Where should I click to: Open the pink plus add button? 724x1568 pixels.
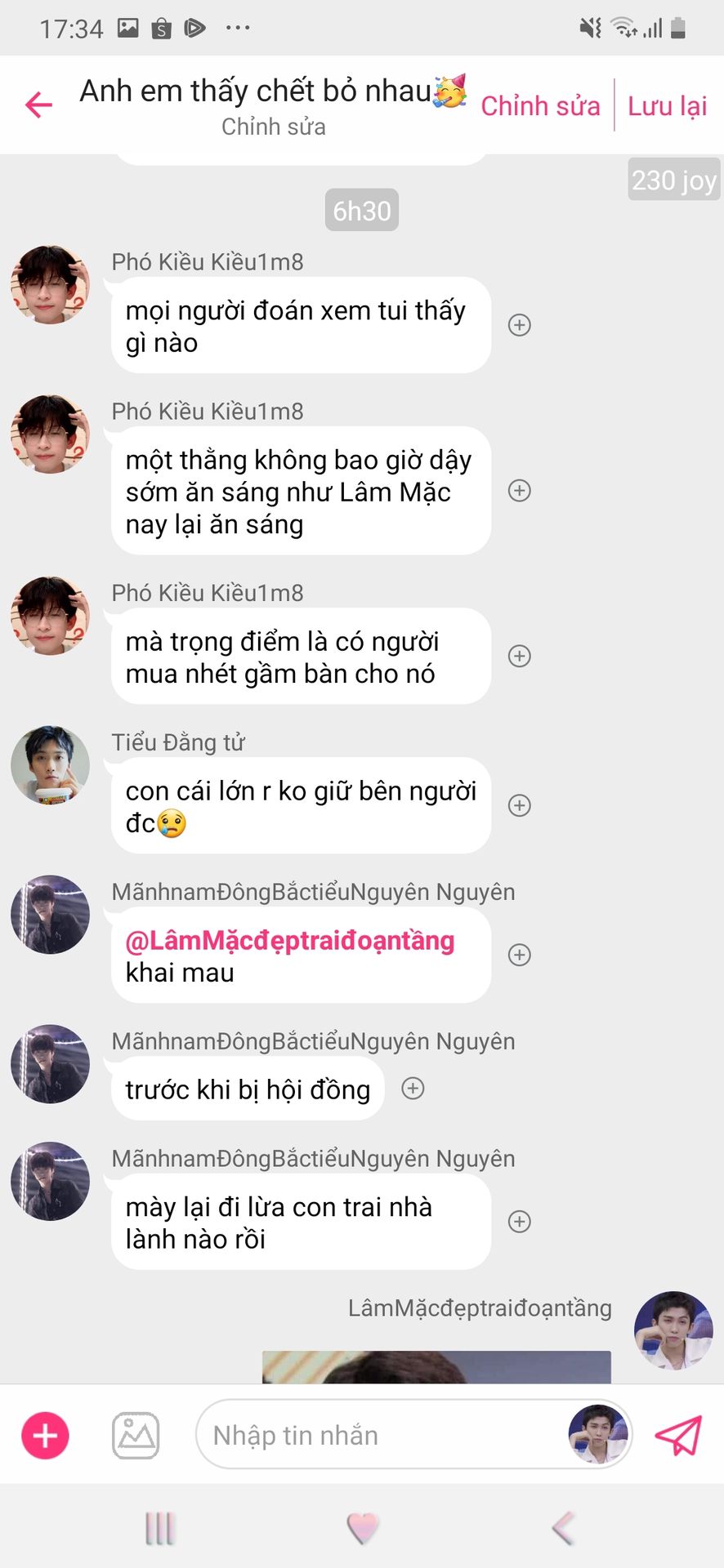[x=45, y=1435]
